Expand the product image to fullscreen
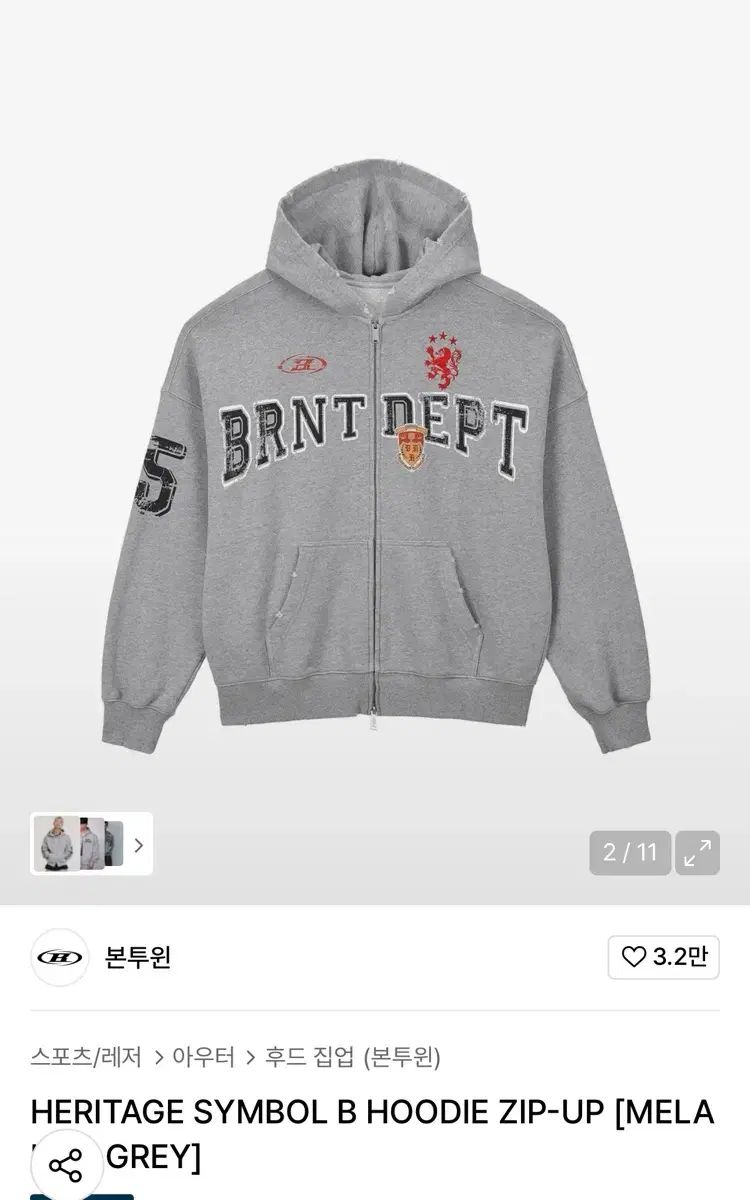Viewport: 750px width, 1200px height. pyautogui.click(x=697, y=852)
